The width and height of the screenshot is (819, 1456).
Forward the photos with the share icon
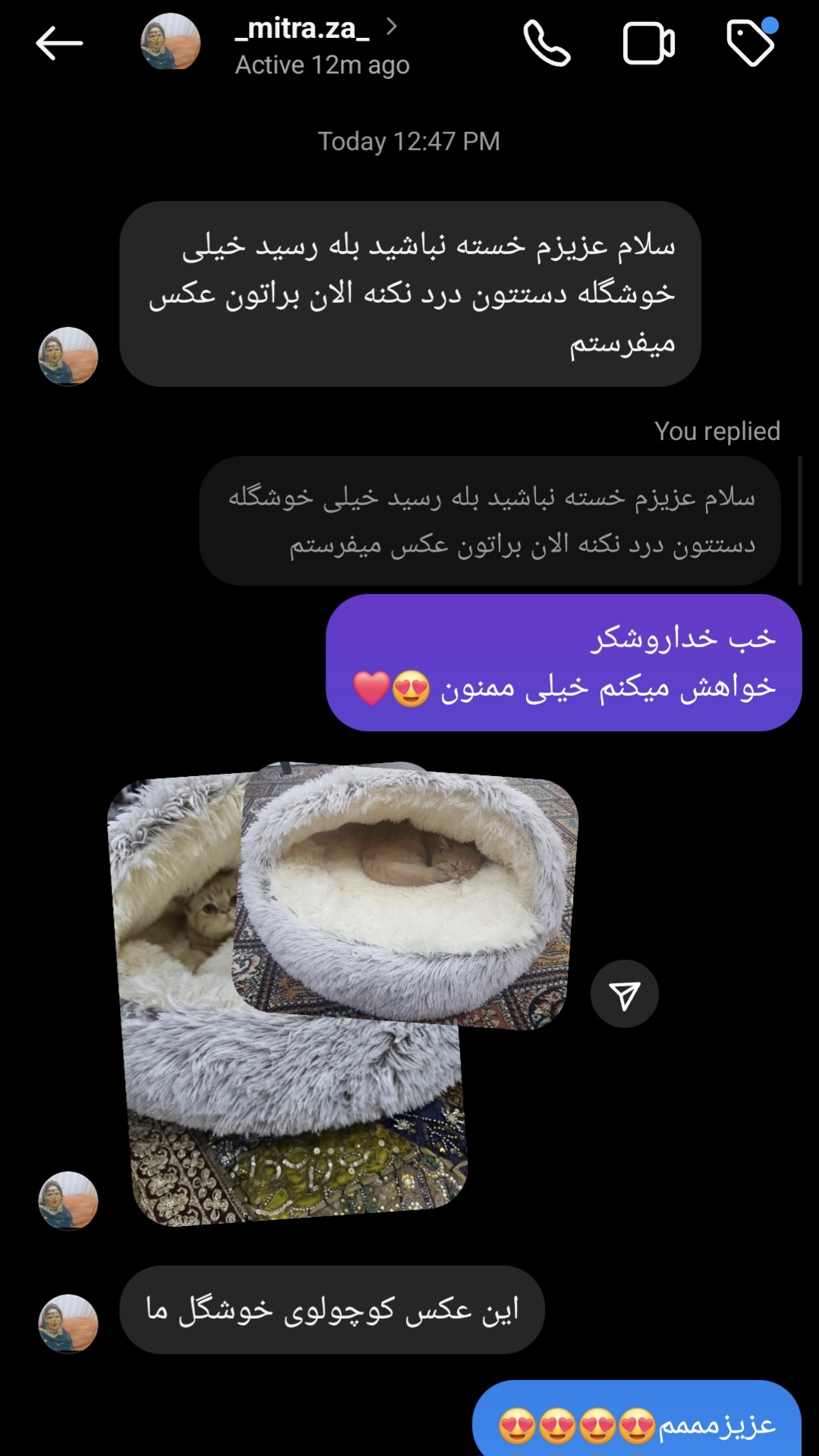coord(624,994)
